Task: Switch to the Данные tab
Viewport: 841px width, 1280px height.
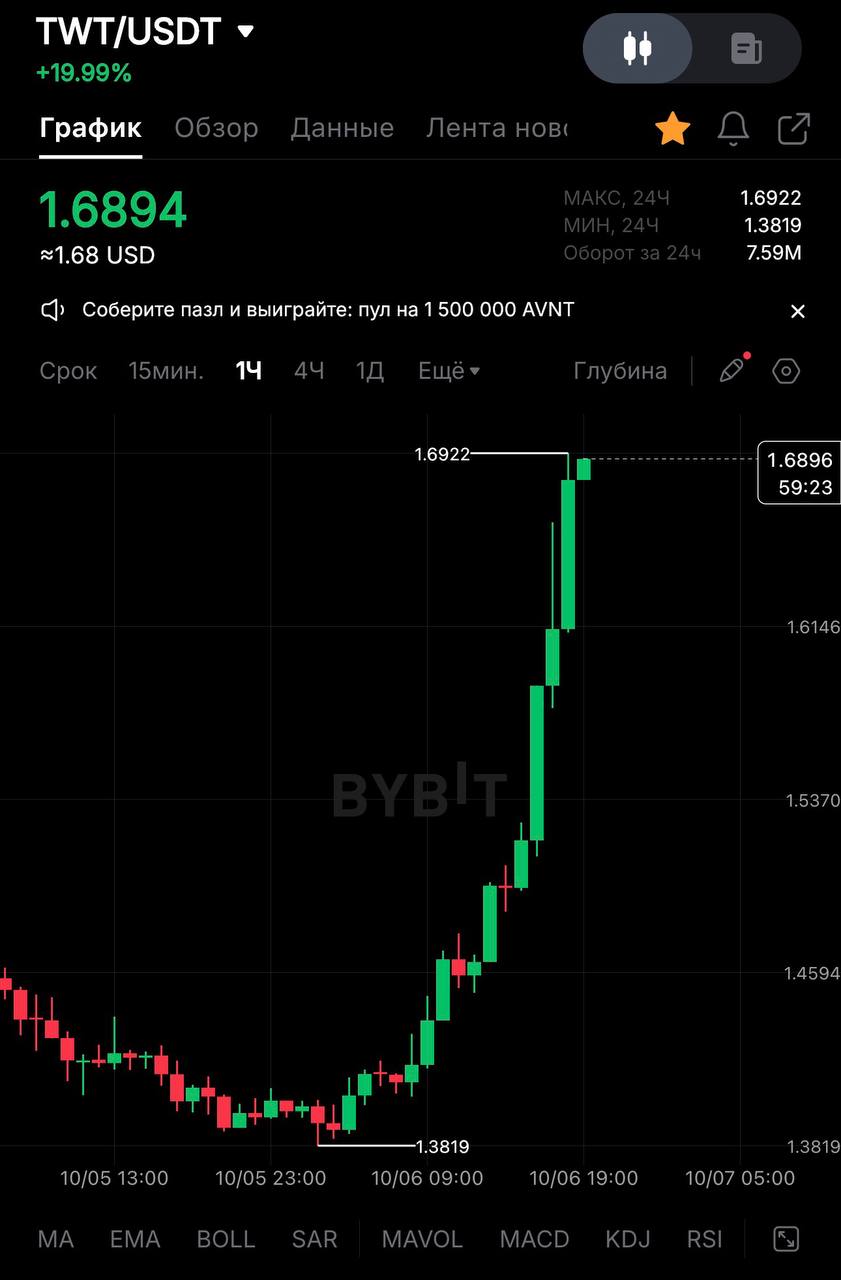Action: pyautogui.click(x=342, y=128)
